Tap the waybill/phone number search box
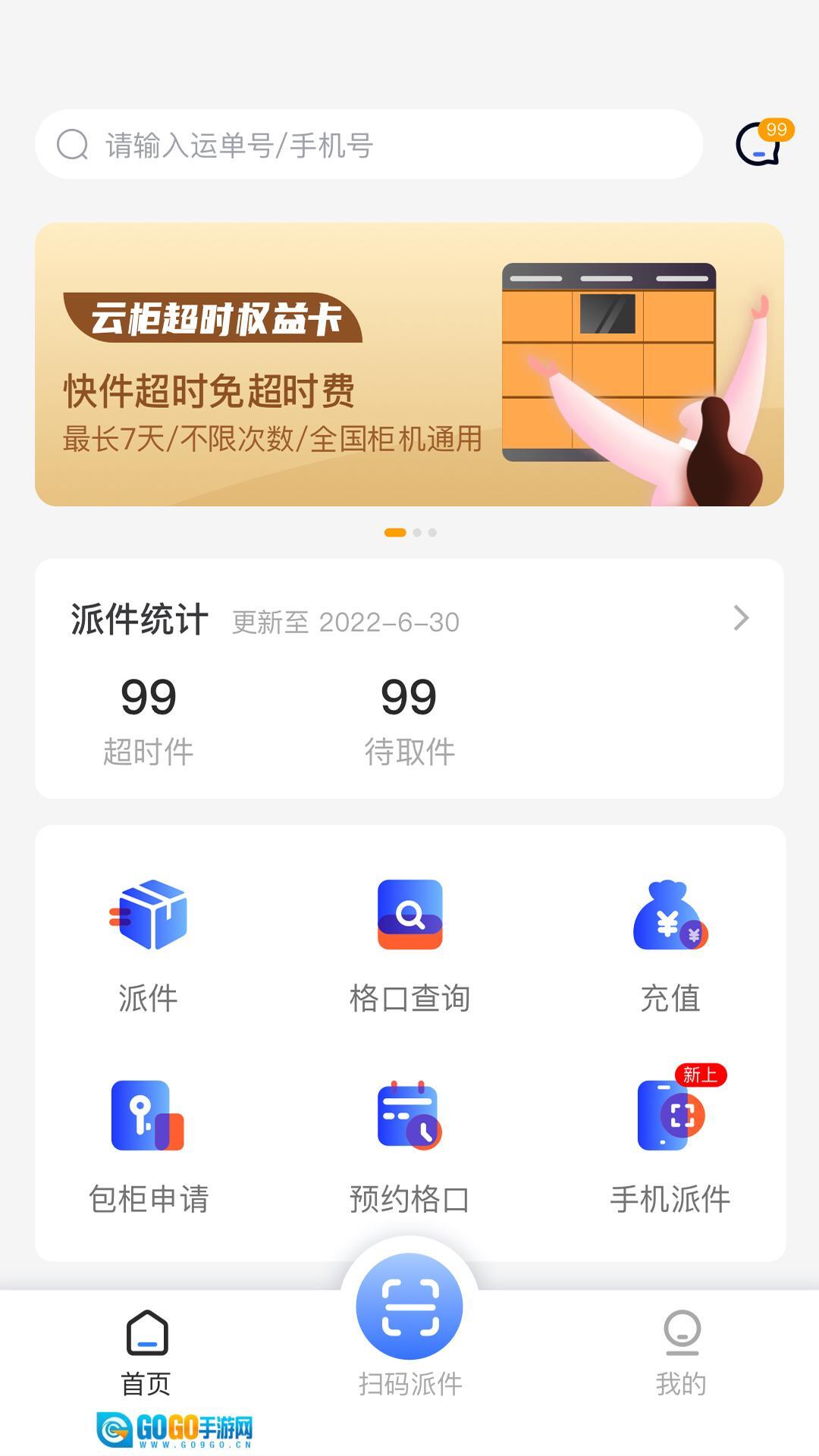Screen dimensions: 819x1456 tap(369, 144)
